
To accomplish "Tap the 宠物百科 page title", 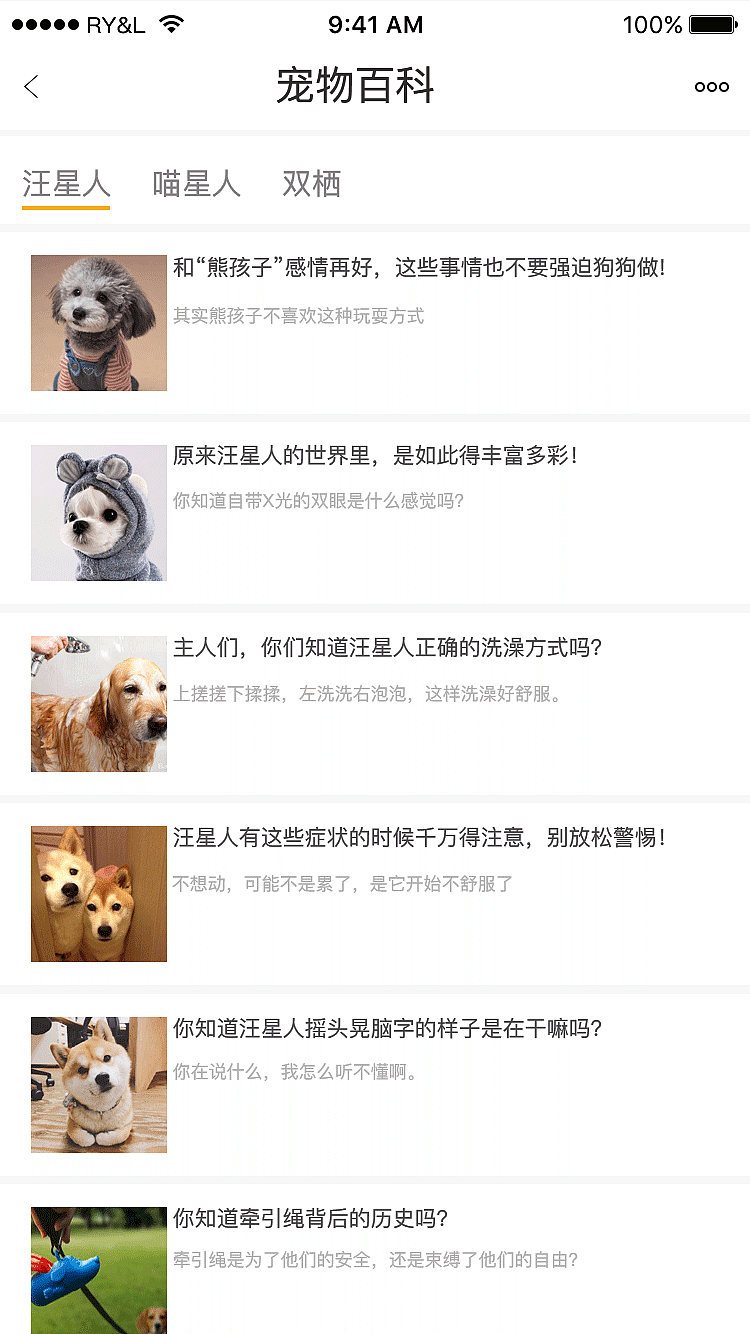I will point(357,88).
